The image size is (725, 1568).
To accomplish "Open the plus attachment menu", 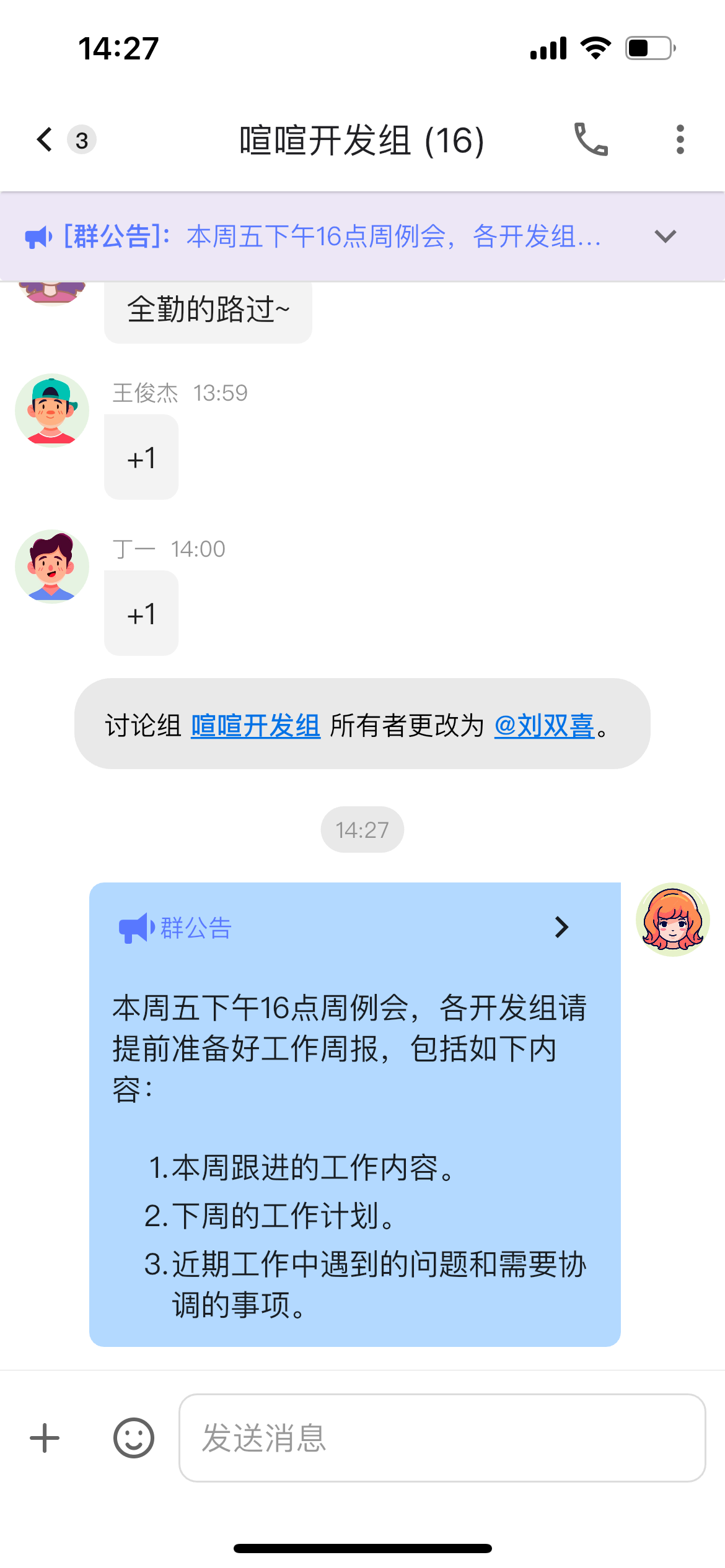I will [45, 1438].
